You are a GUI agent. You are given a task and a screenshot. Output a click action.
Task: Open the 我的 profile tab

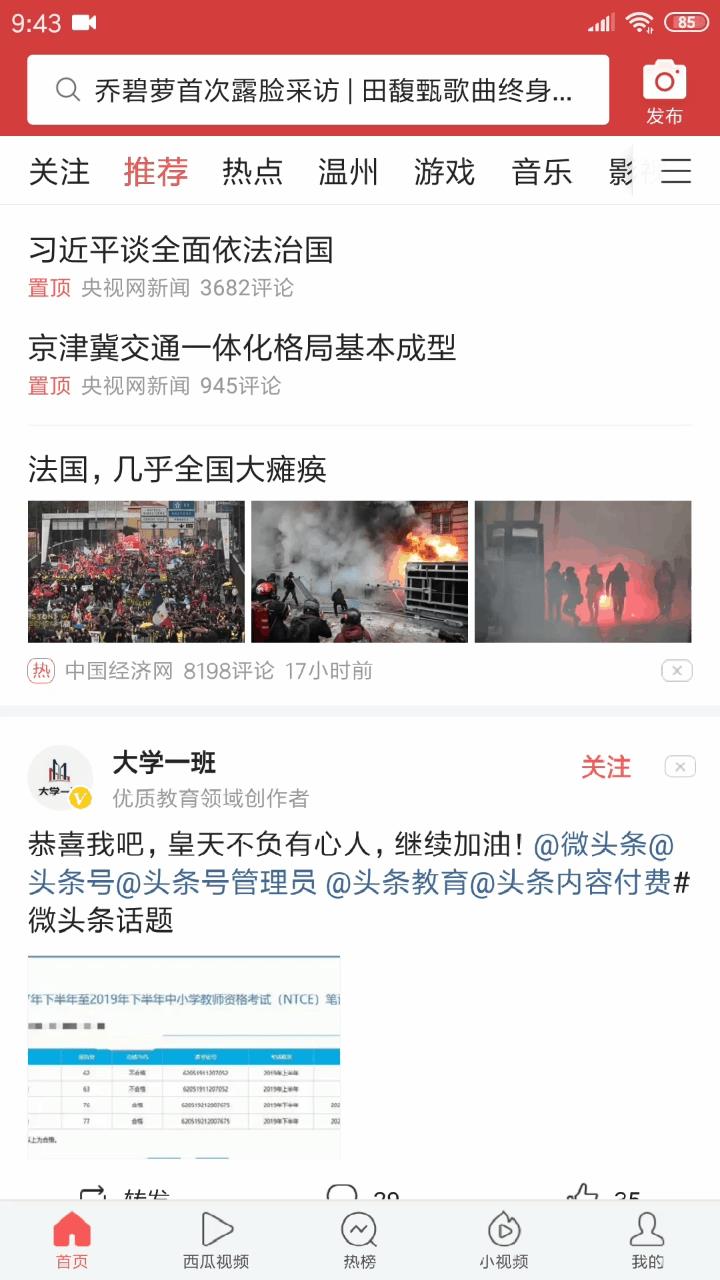647,1240
